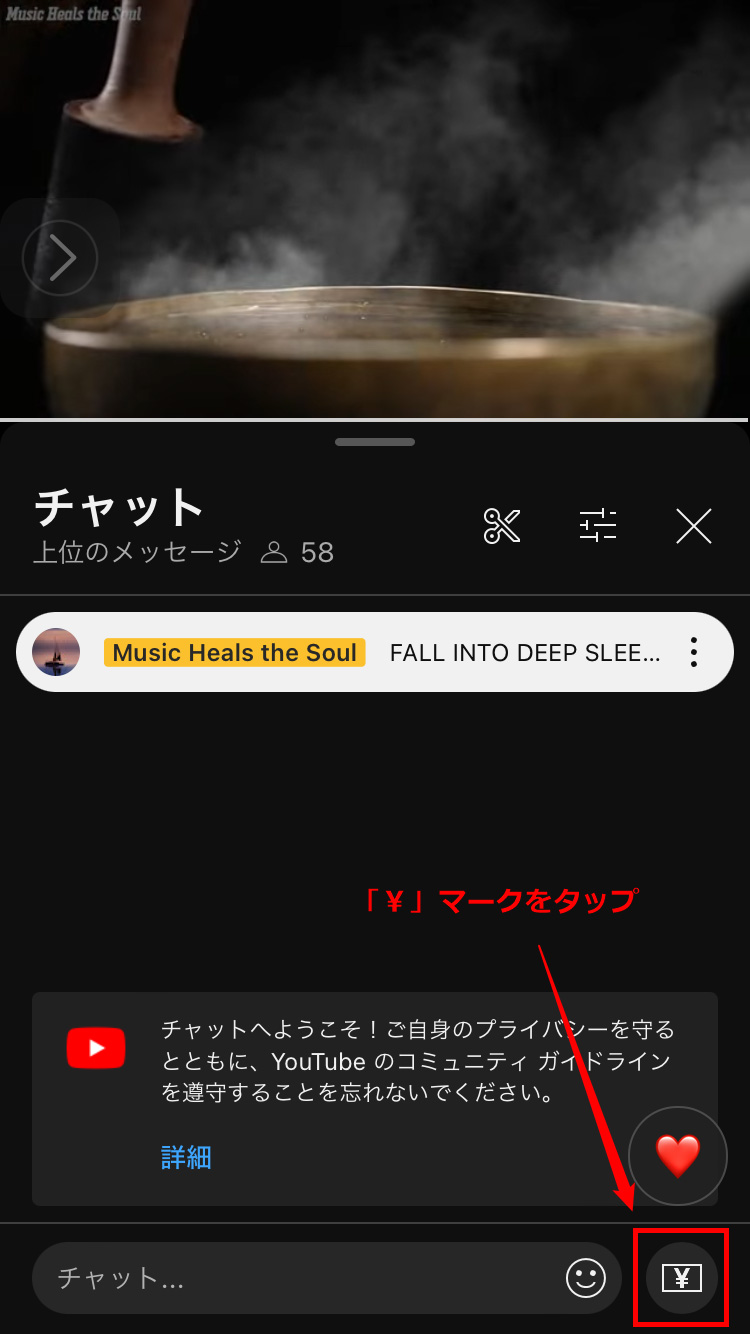Open the chat filter settings icon
This screenshot has width=750, height=1334.
click(x=598, y=525)
